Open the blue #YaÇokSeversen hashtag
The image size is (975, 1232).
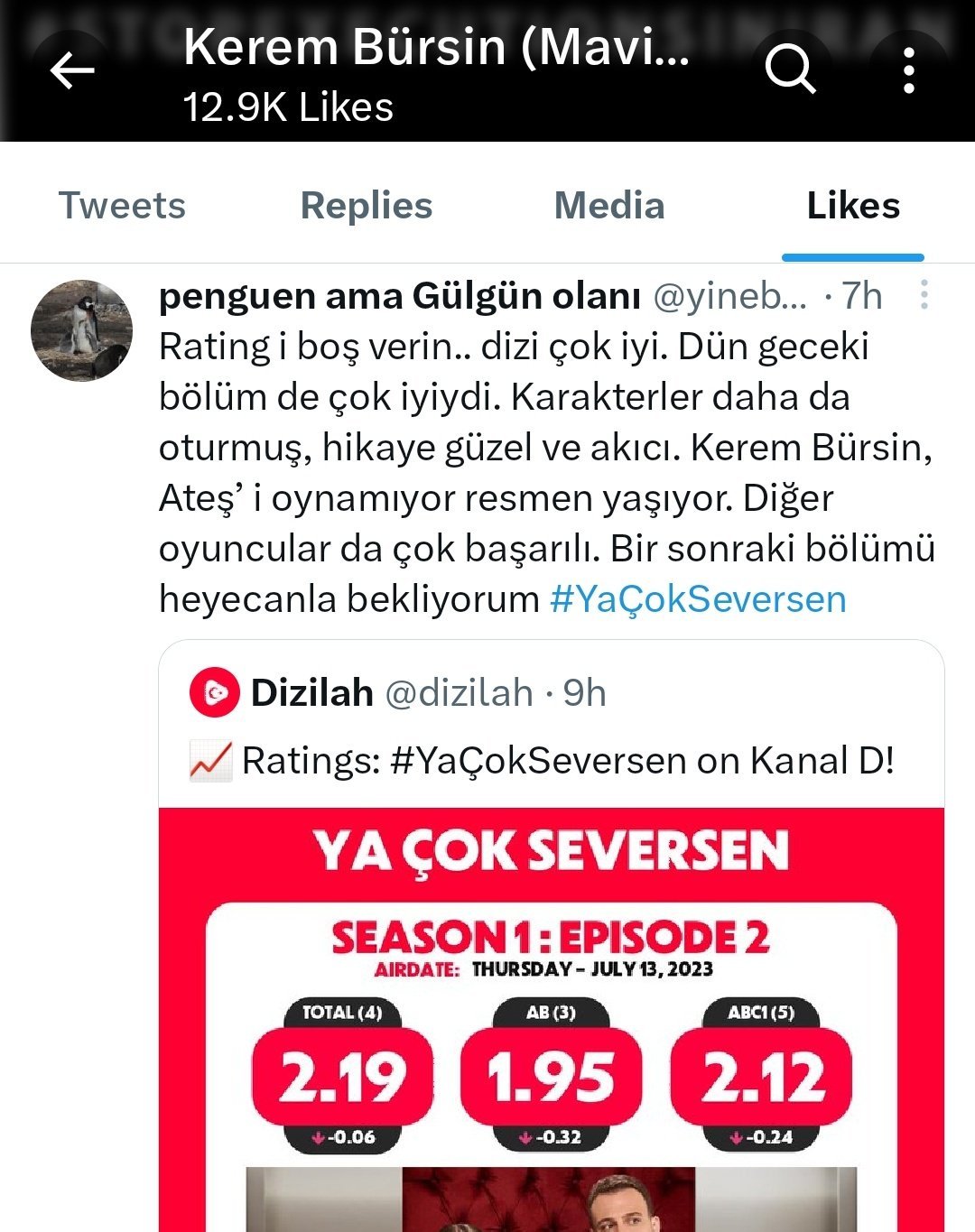[698, 599]
